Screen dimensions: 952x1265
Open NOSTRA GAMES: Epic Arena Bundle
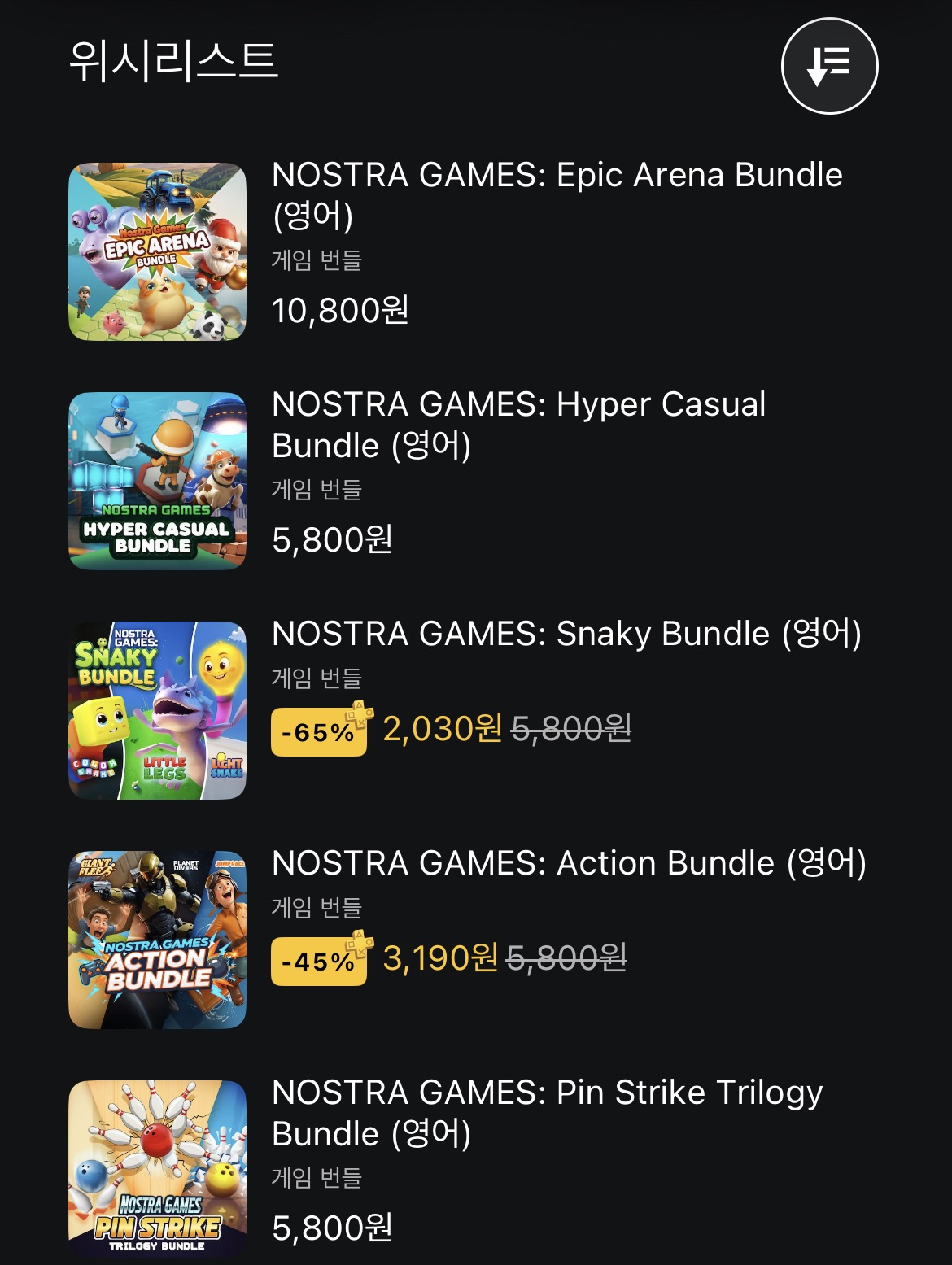point(557,175)
